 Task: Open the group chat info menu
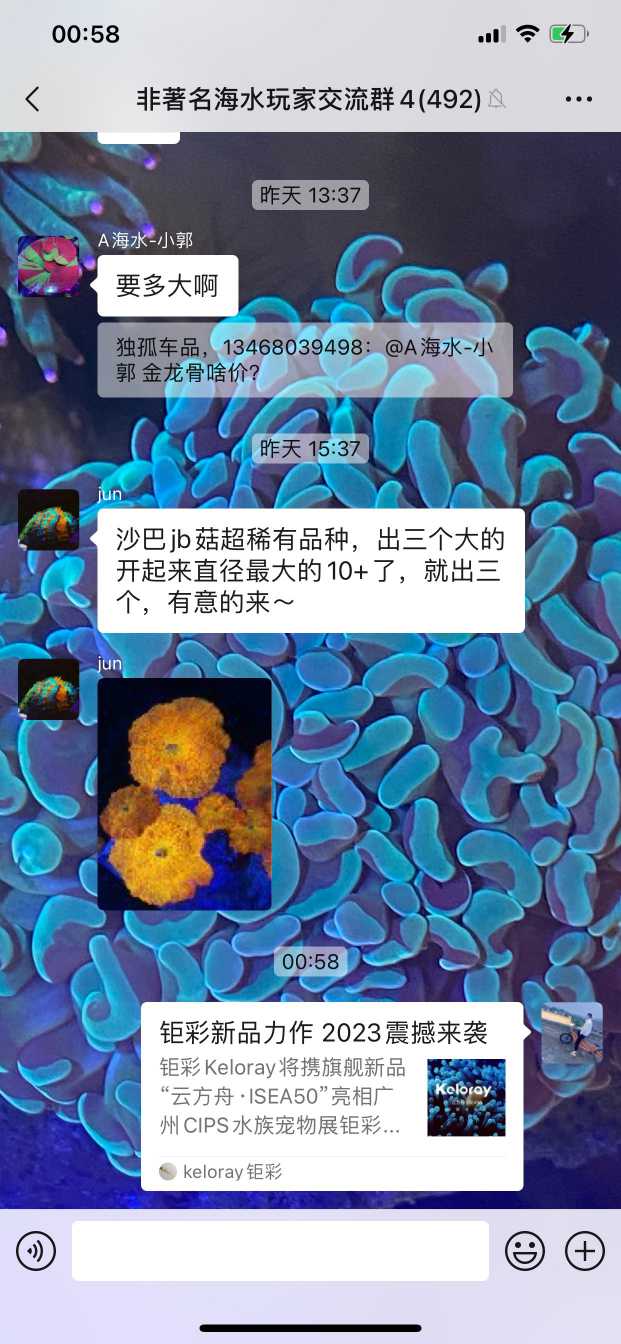coord(579,98)
